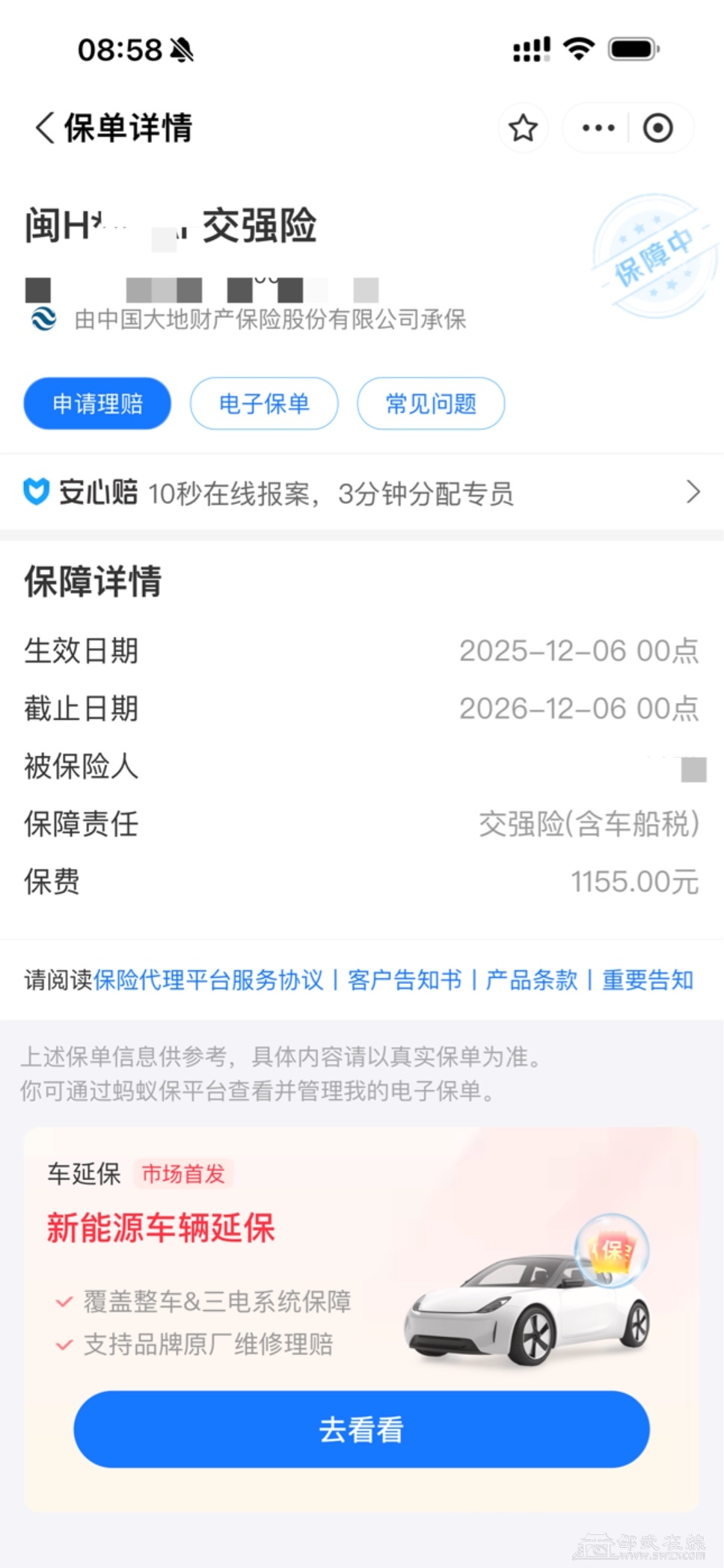Image resolution: width=724 pixels, height=1568 pixels.
Task: Favorite this mini program with the star
Action: tap(523, 128)
